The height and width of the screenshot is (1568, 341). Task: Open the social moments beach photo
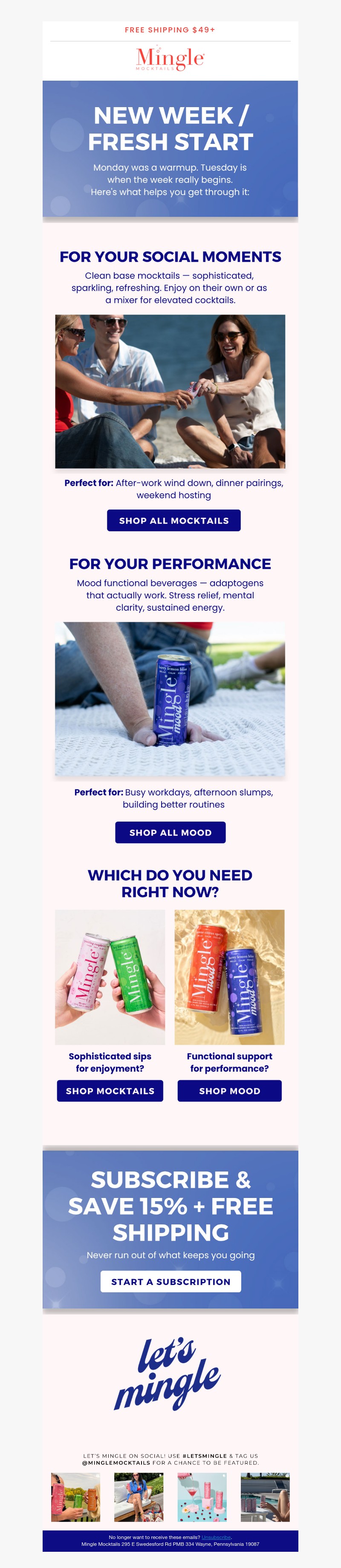[170, 391]
